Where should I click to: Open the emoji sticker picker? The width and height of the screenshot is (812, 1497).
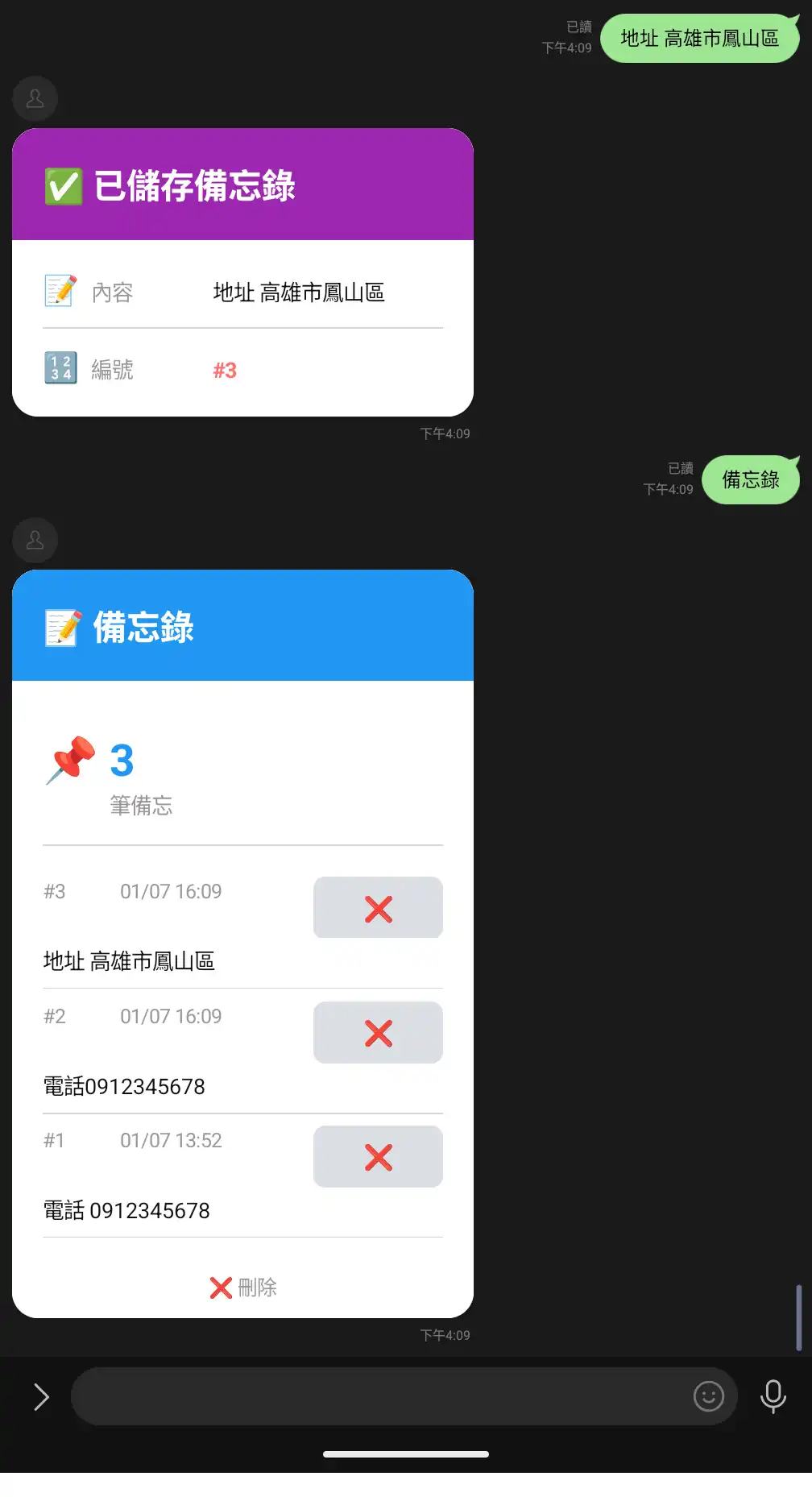pyautogui.click(x=709, y=1396)
